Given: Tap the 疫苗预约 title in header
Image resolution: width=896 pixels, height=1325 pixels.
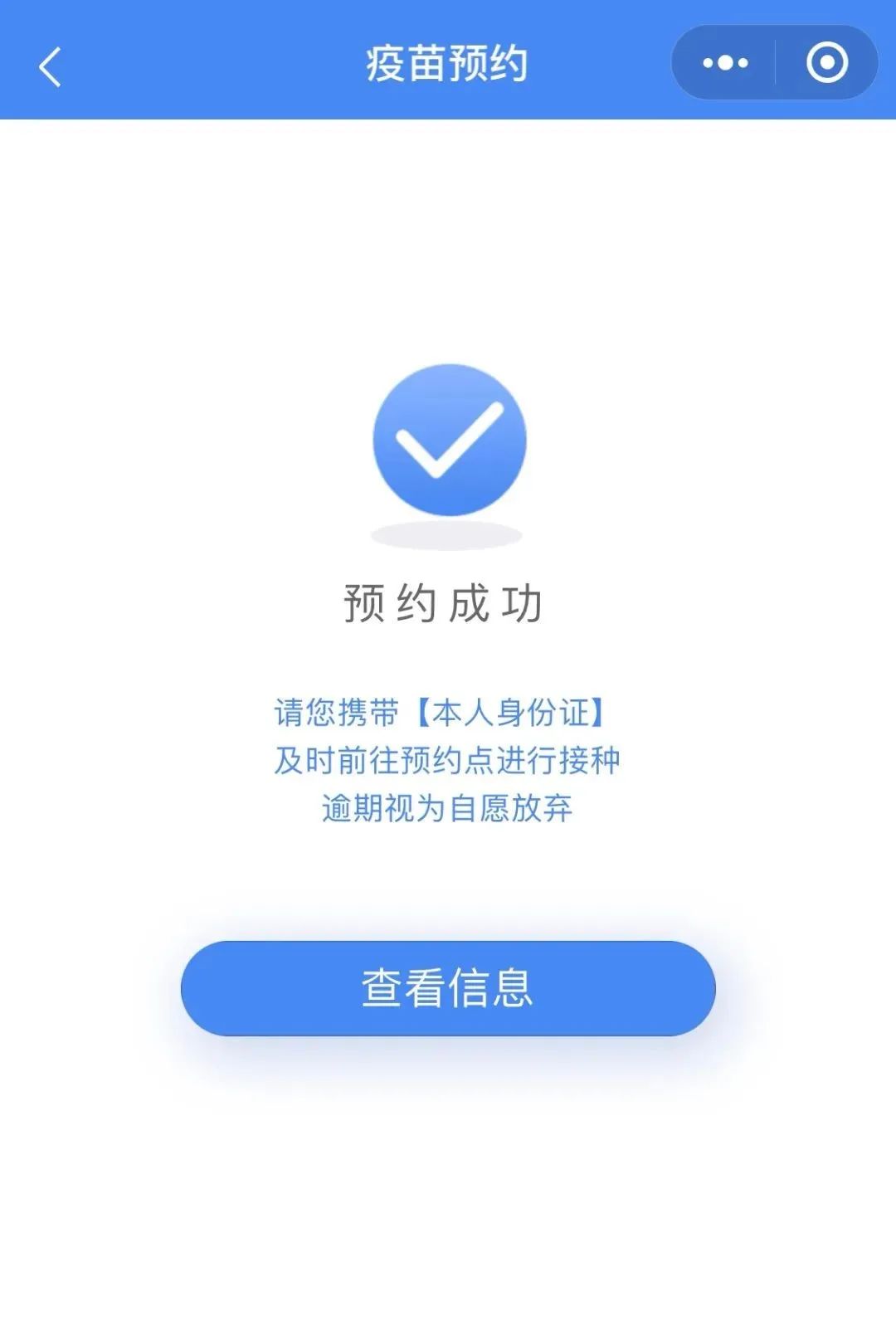Looking at the screenshot, I should pyautogui.click(x=448, y=62).
